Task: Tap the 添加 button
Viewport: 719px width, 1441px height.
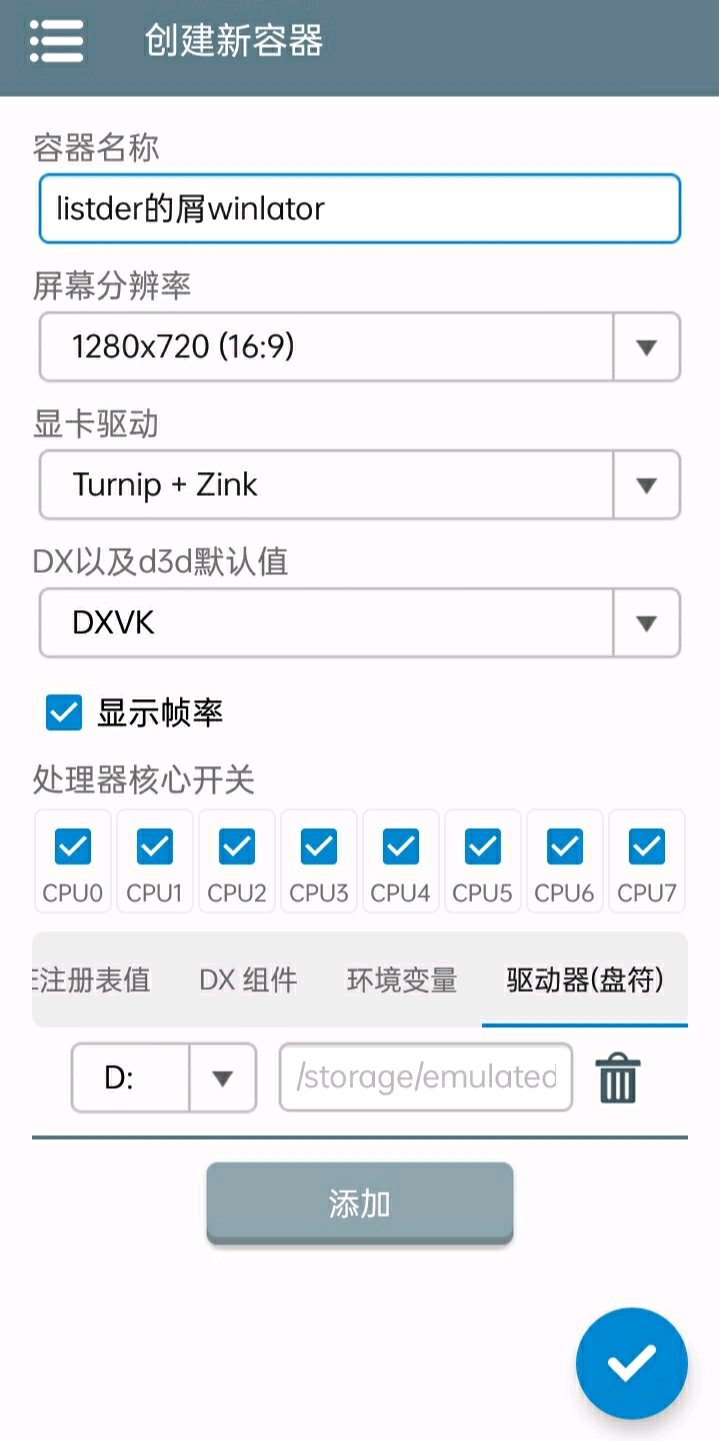Action: pos(359,1203)
